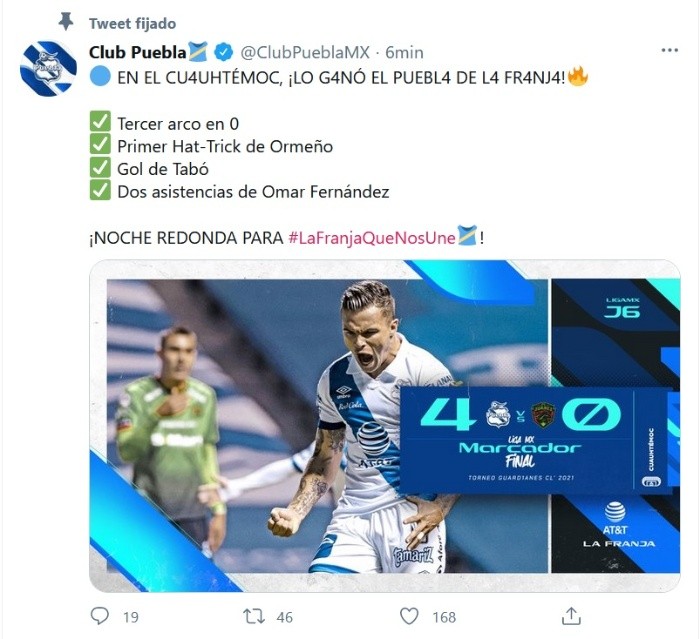
Task: Open Club Puebla profile avatar
Action: click(49, 69)
